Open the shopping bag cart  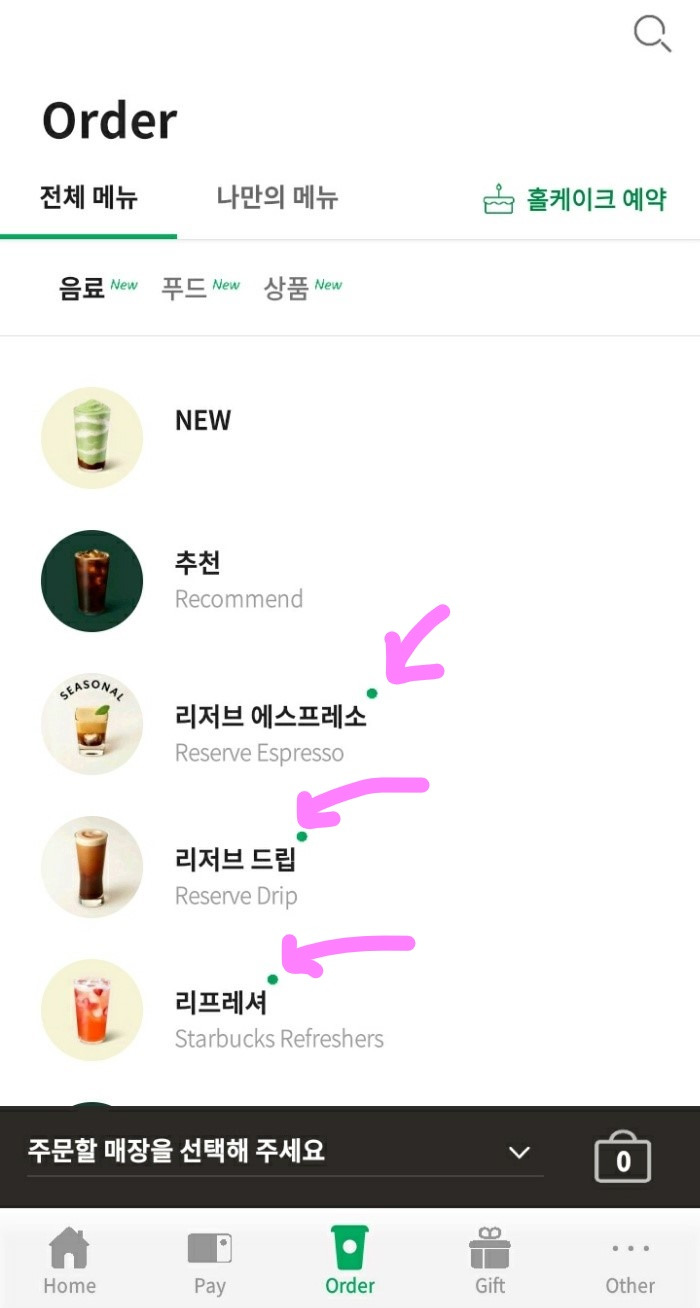click(622, 1158)
